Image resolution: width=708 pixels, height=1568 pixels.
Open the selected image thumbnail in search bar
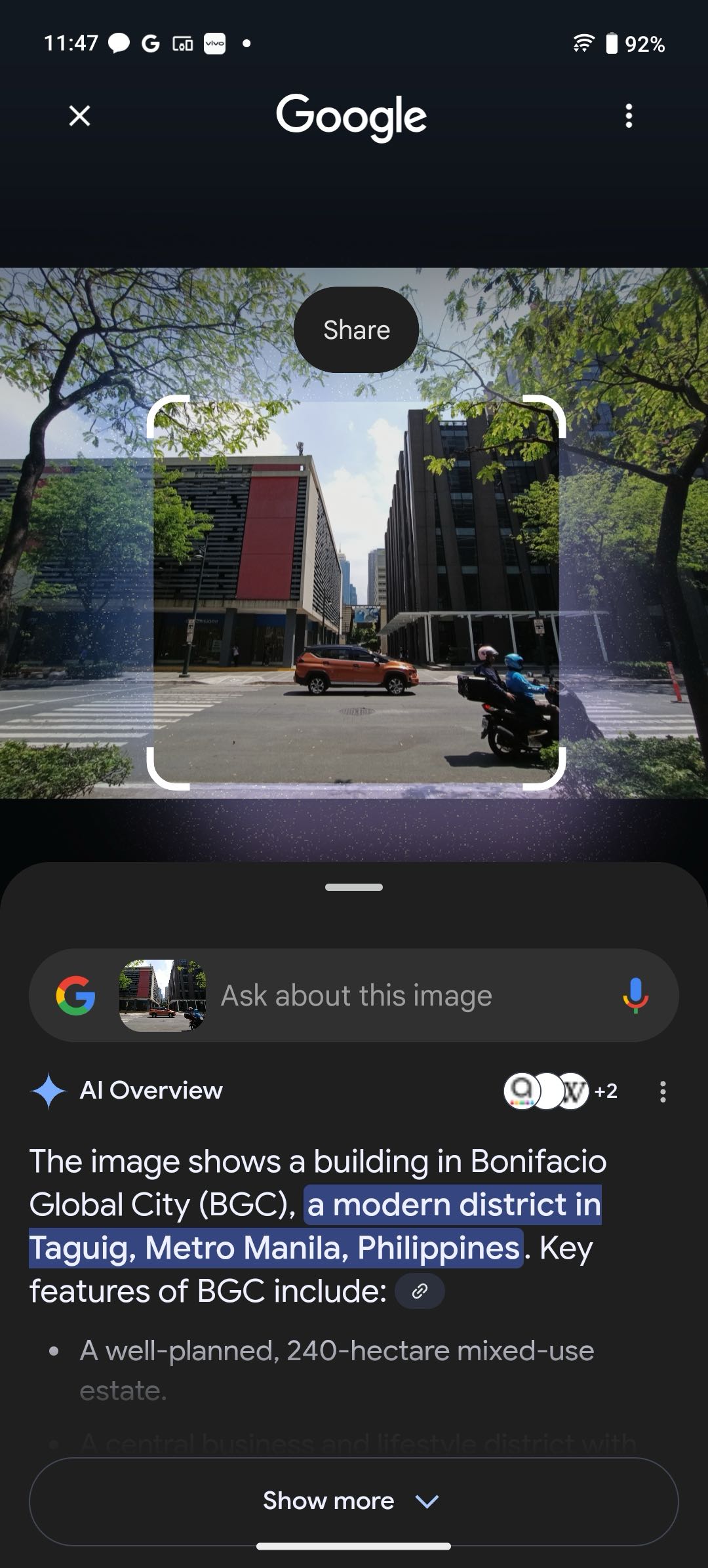pos(163,996)
